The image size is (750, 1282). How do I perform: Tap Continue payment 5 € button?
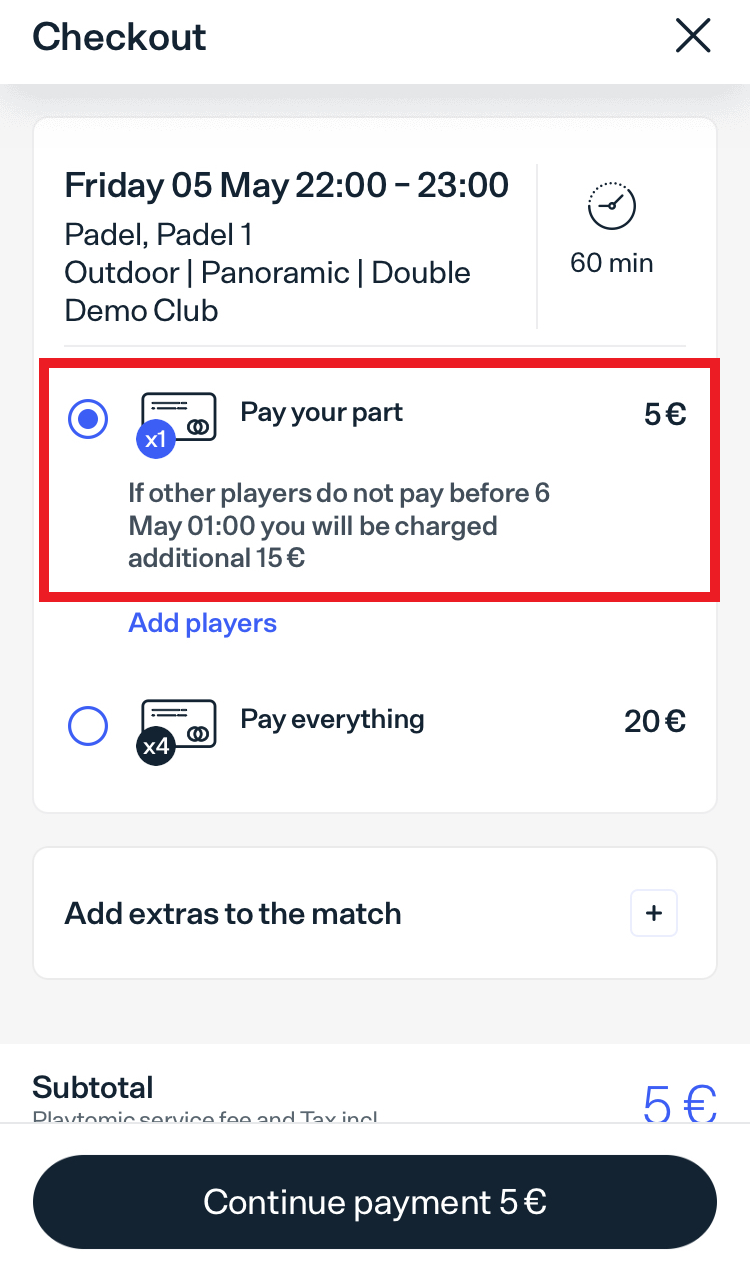click(375, 1202)
